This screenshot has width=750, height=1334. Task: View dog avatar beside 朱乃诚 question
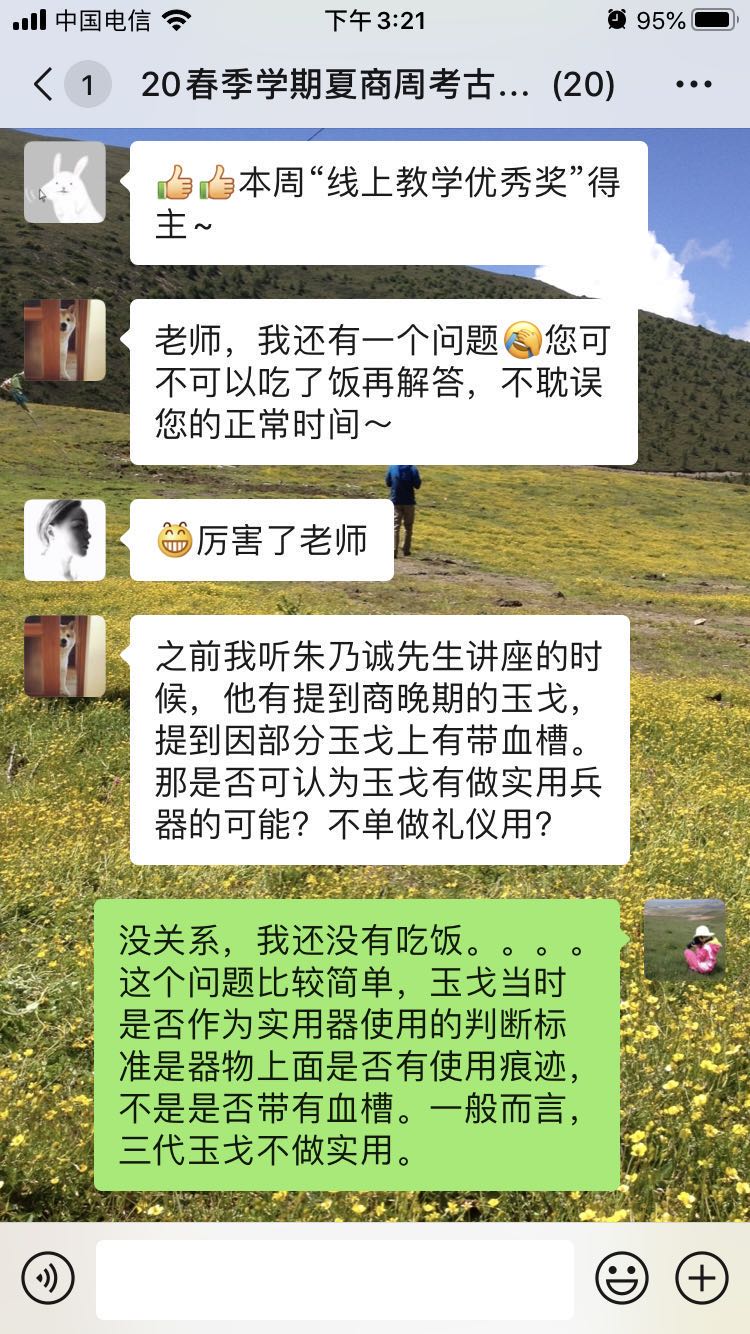(x=65, y=656)
